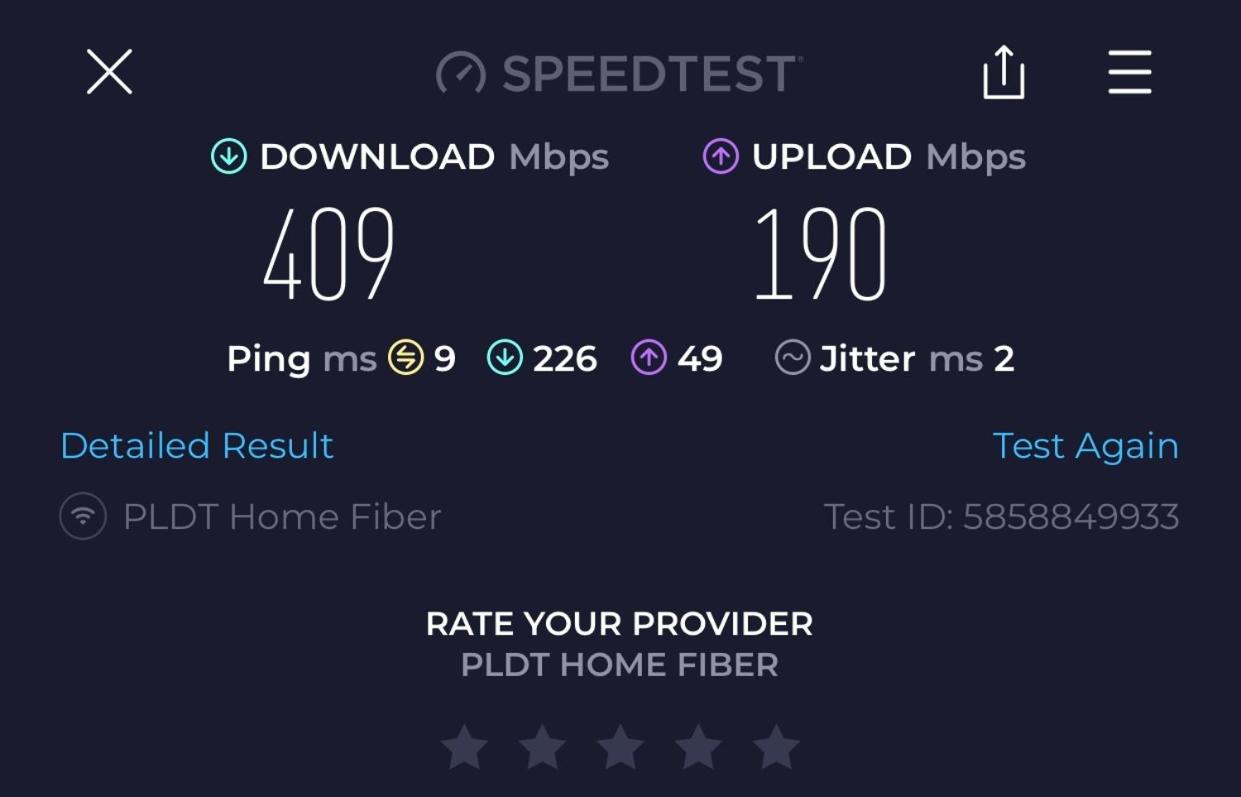The image size is (1241, 797).
Task: Close the speed test results
Action: (x=109, y=72)
